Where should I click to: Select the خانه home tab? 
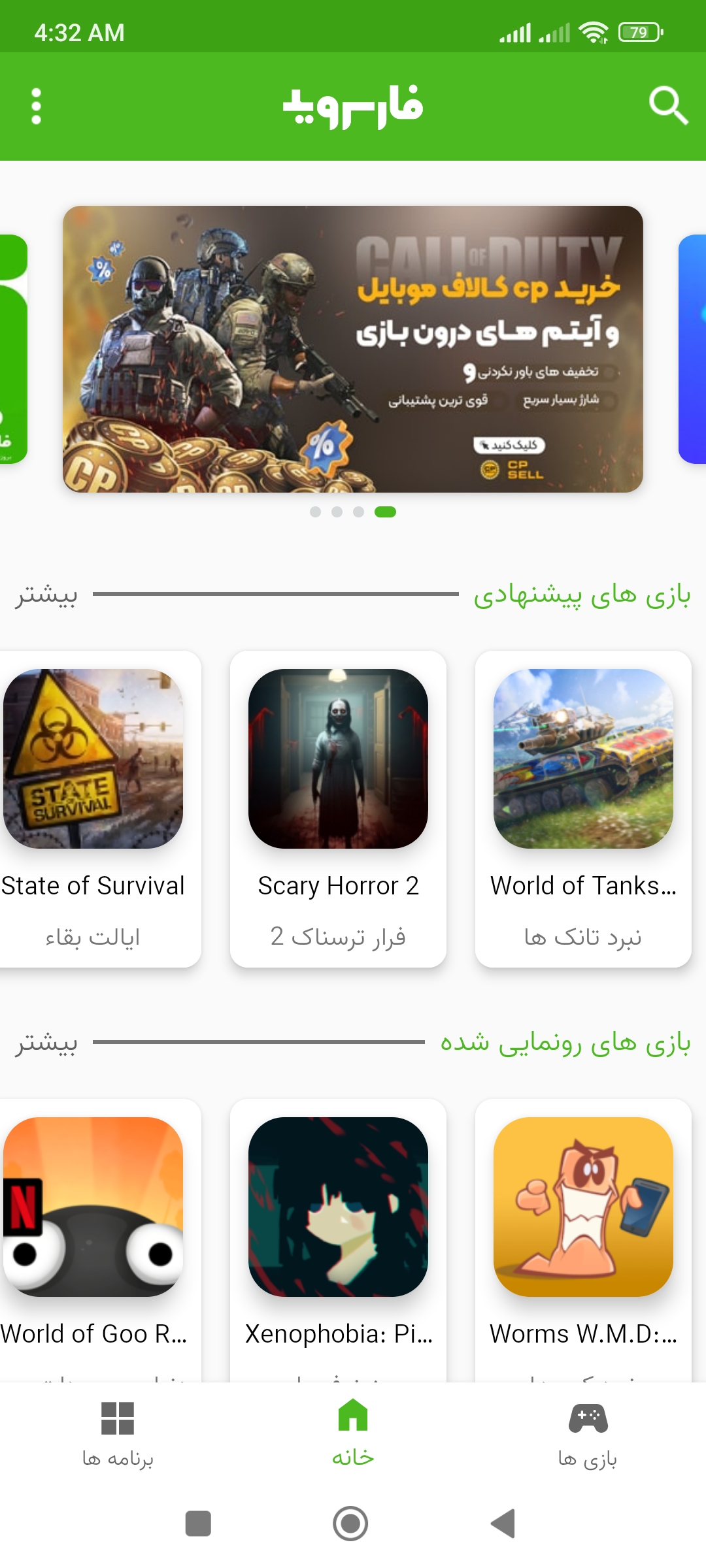353,1435
